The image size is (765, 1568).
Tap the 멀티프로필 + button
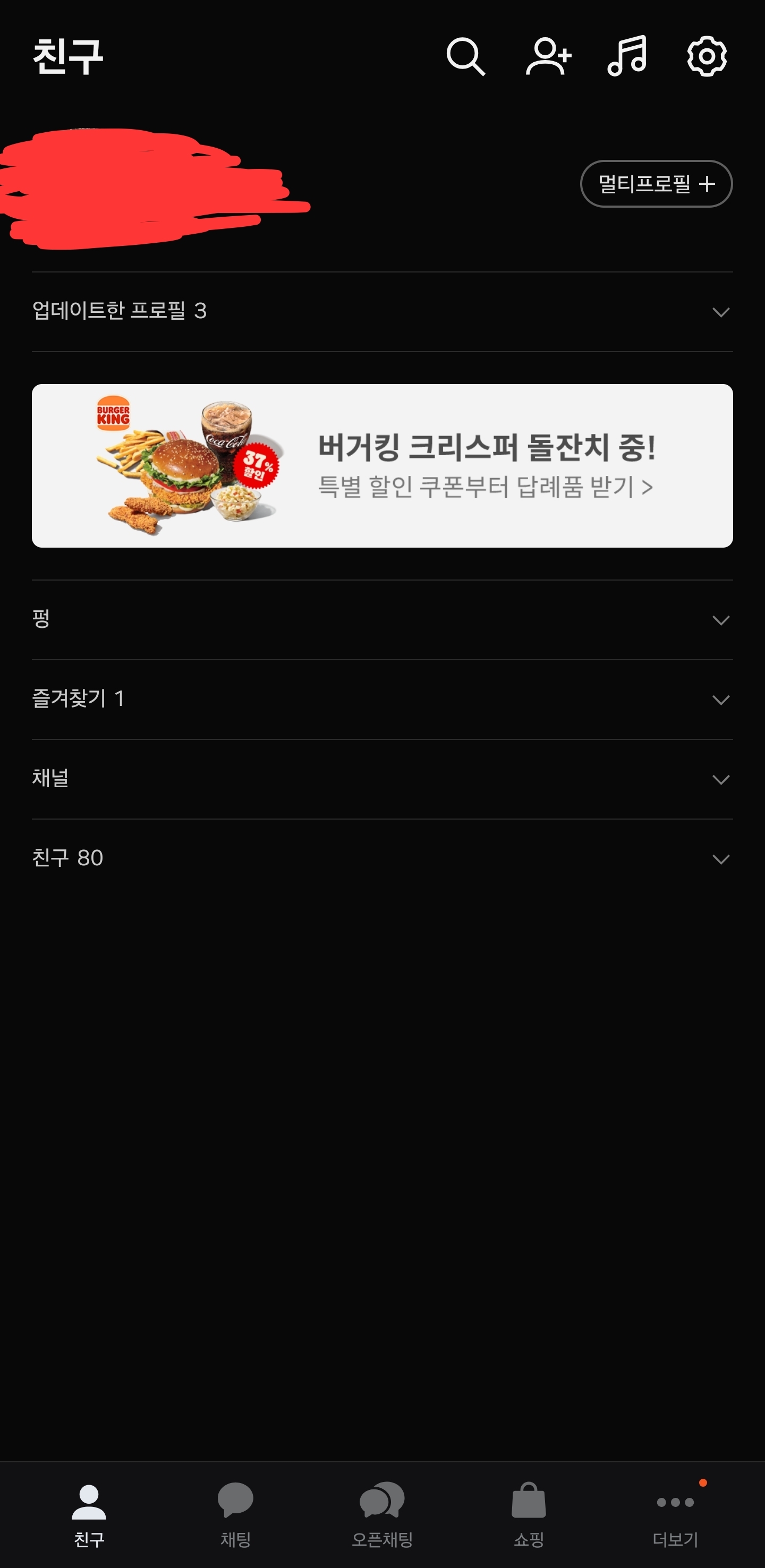[656, 184]
